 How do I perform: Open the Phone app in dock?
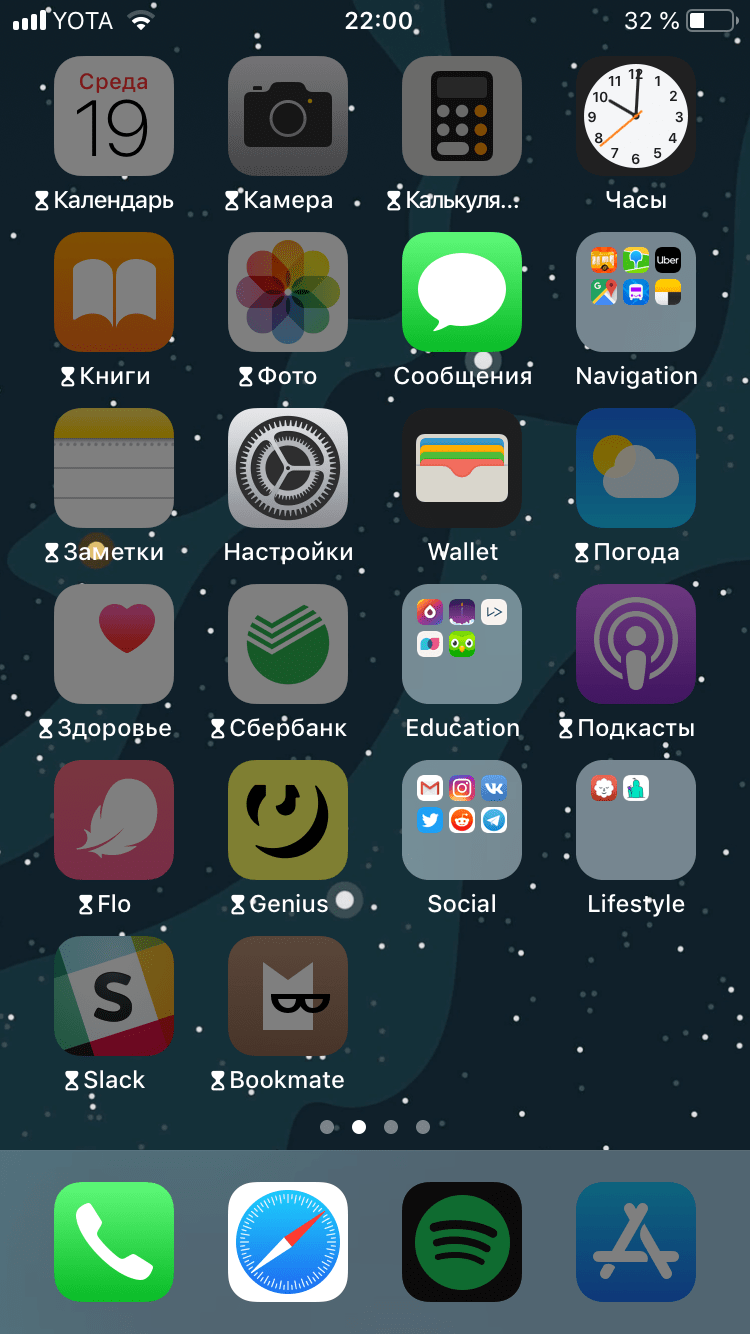click(114, 1242)
